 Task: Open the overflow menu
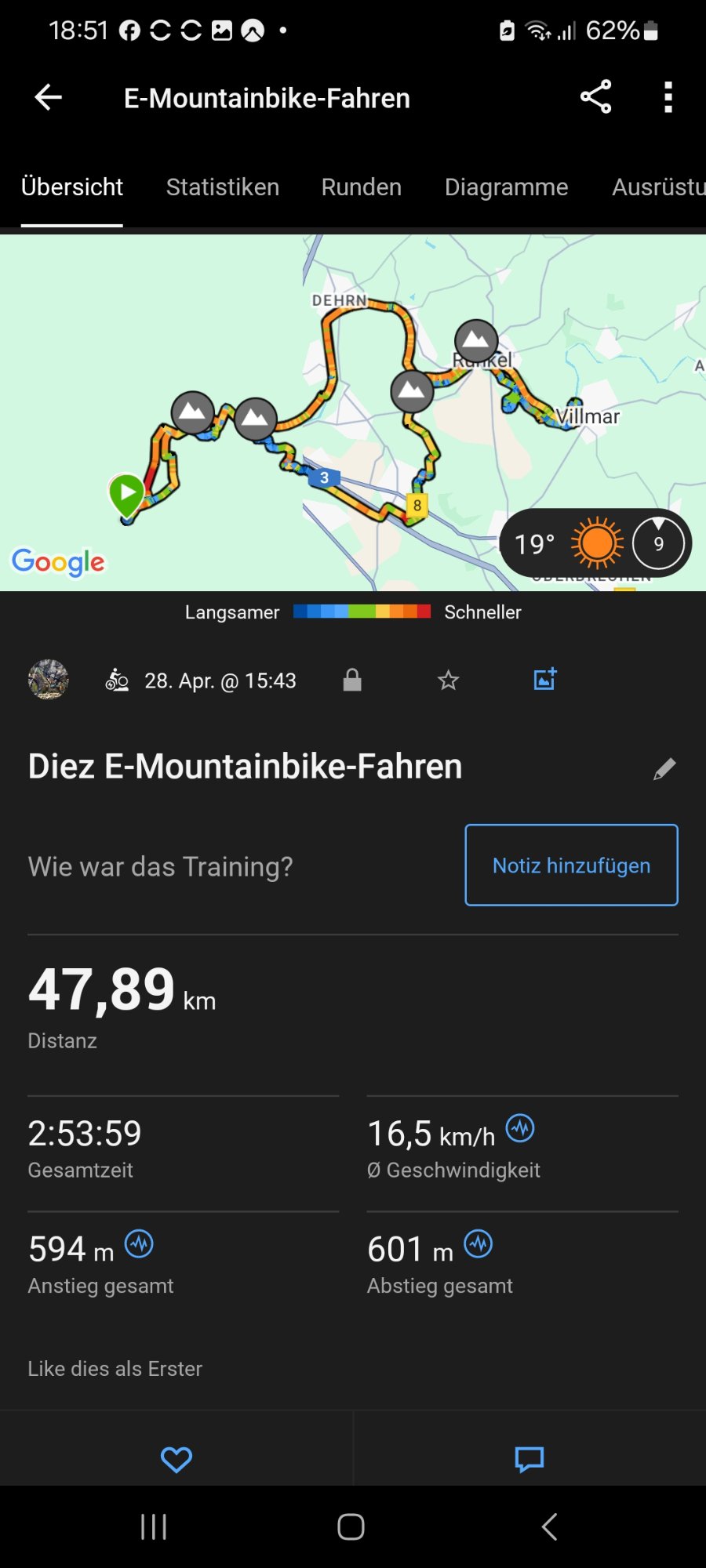coord(668,97)
